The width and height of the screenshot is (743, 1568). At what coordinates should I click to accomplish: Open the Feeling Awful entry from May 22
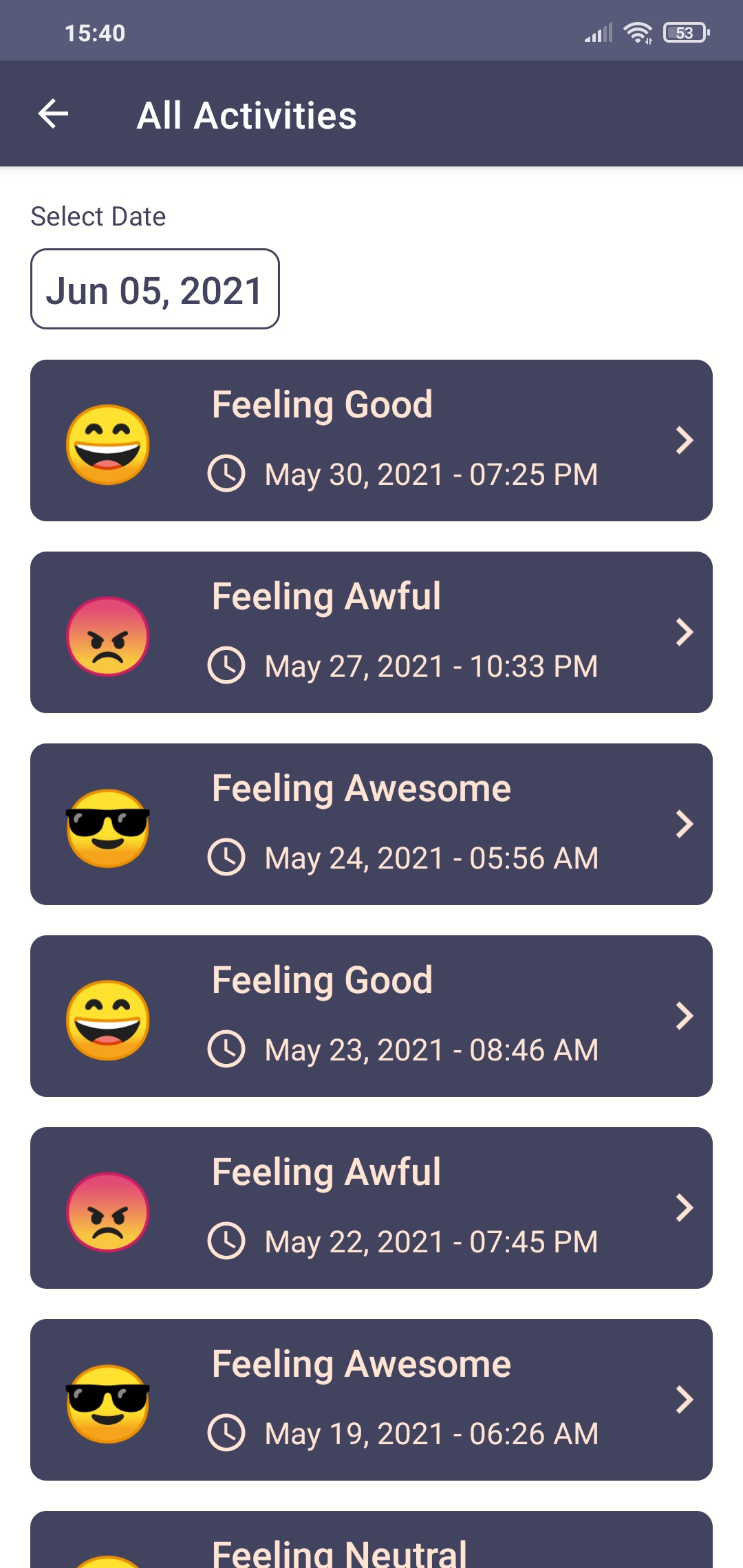coord(371,1208)
